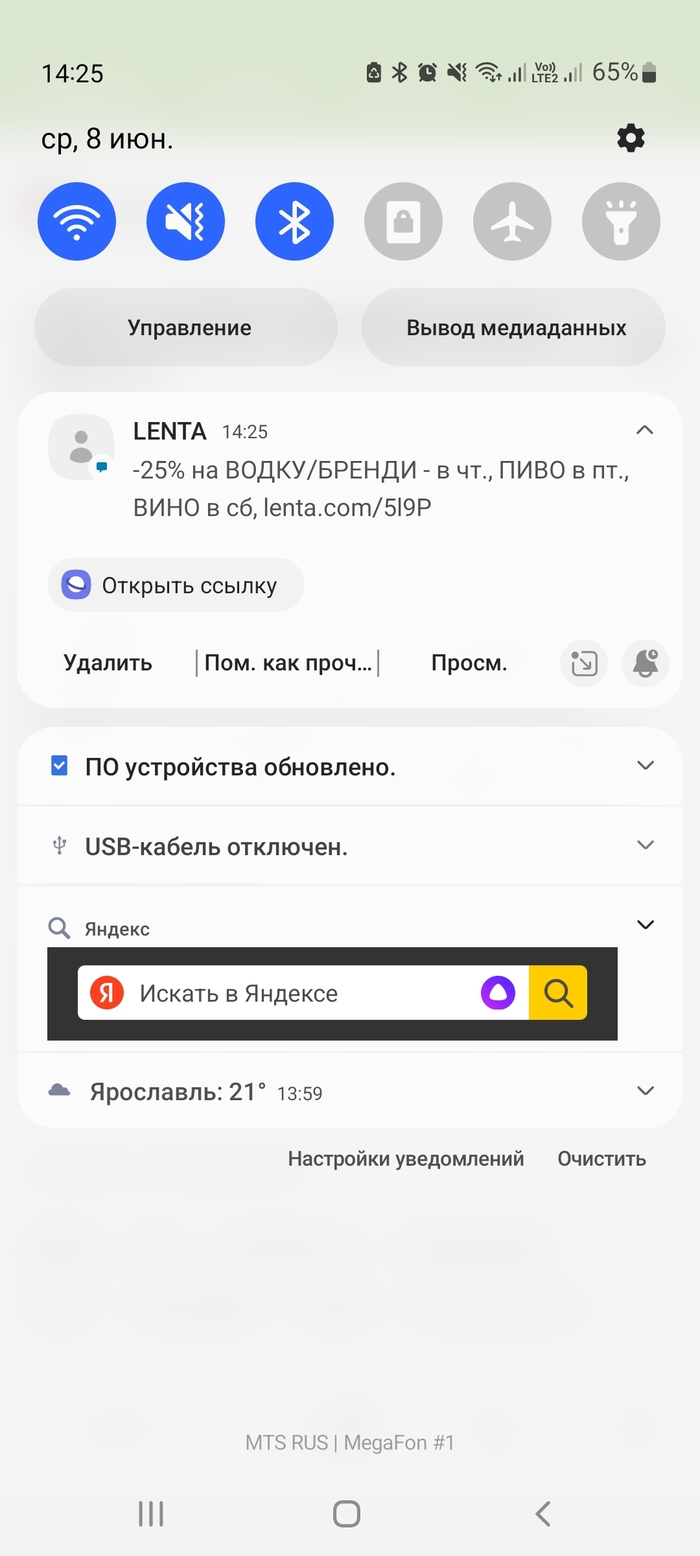700x1556 pixels.
Task: Toggle the vibrate sound mode
Action: [185, 222]
